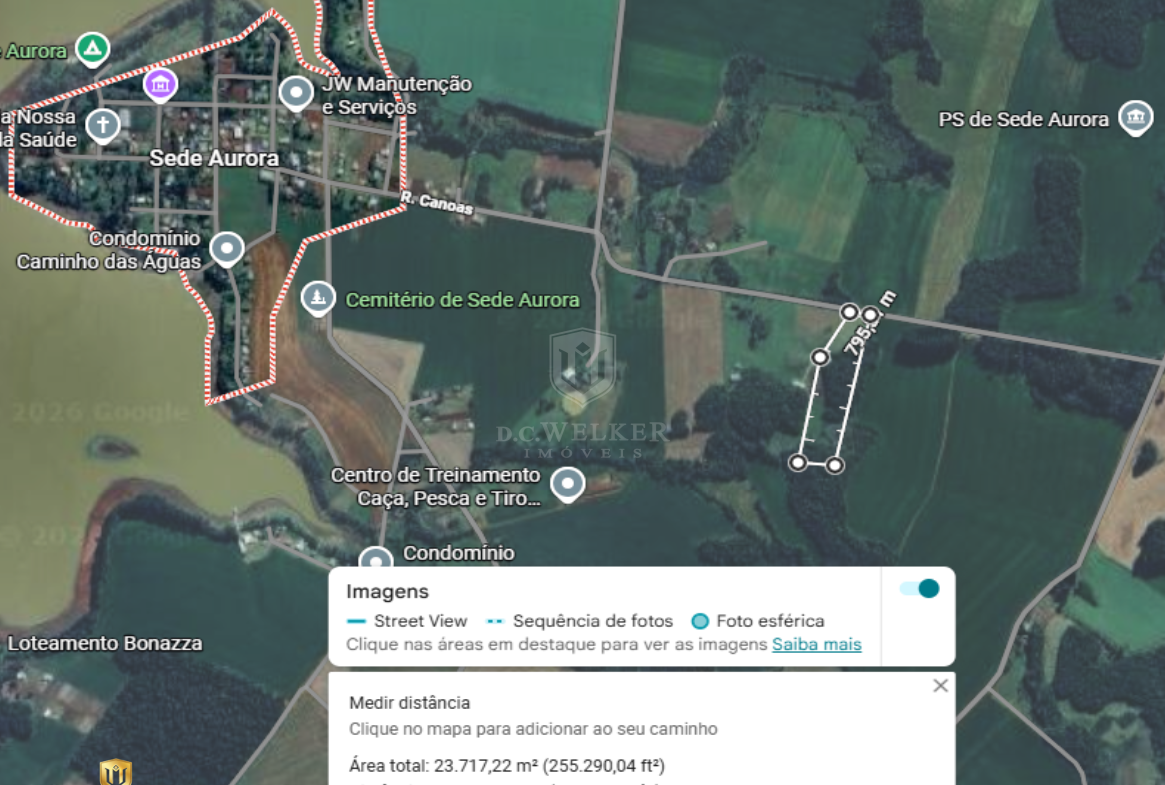The height and width of the screenshot is (785, 1165).
Task: Open the Saiba mais link
Action: tap(816, 644)
